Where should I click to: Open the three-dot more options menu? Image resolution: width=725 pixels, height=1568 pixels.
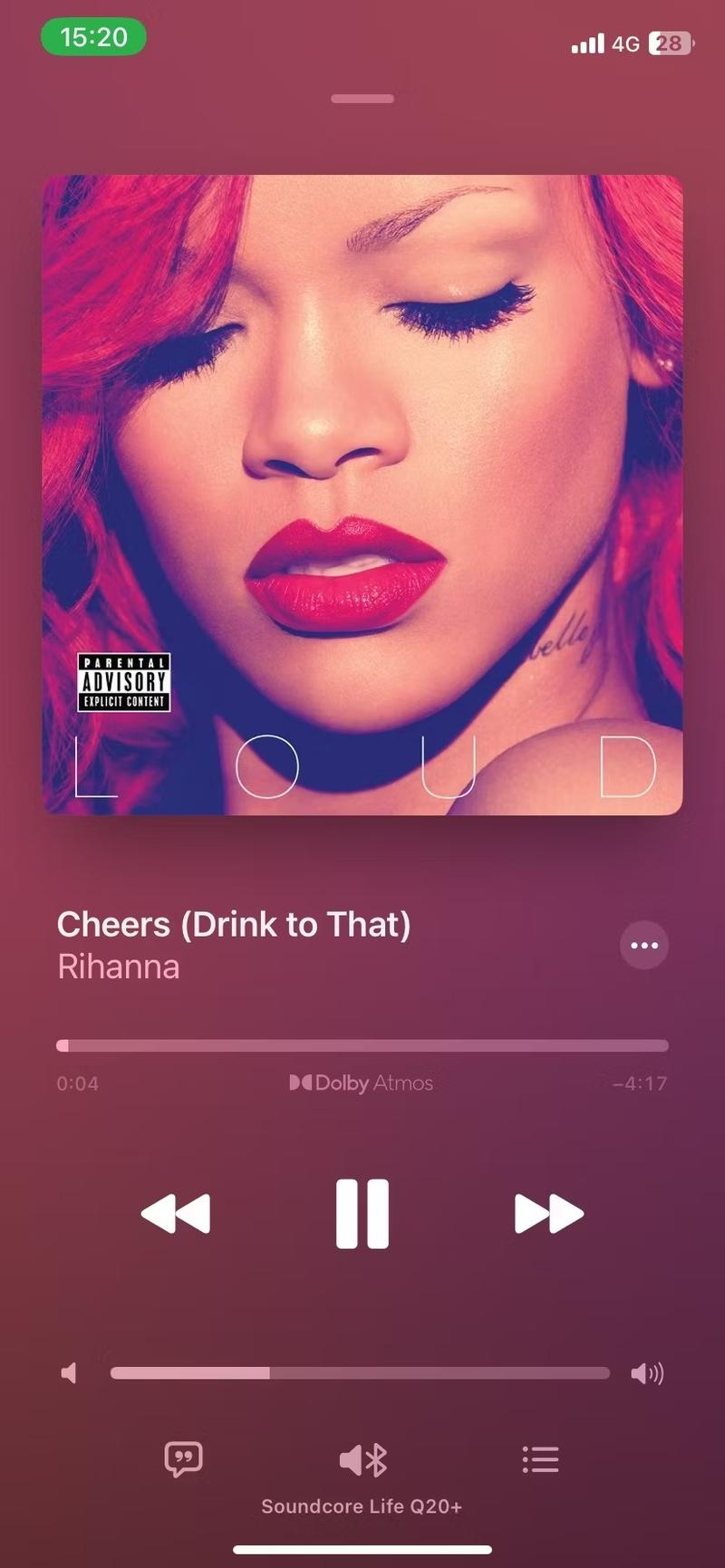coord(644,946)
